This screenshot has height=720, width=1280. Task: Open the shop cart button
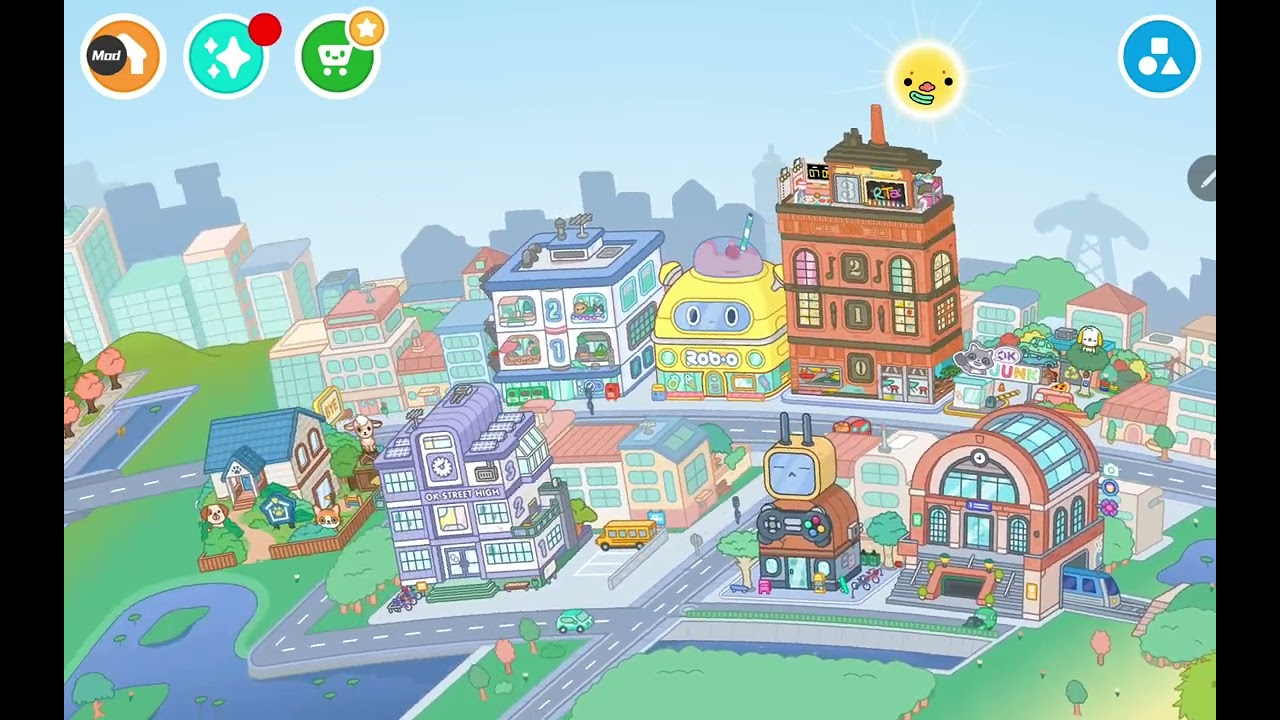pyautogui.click(x=337, y=57)
